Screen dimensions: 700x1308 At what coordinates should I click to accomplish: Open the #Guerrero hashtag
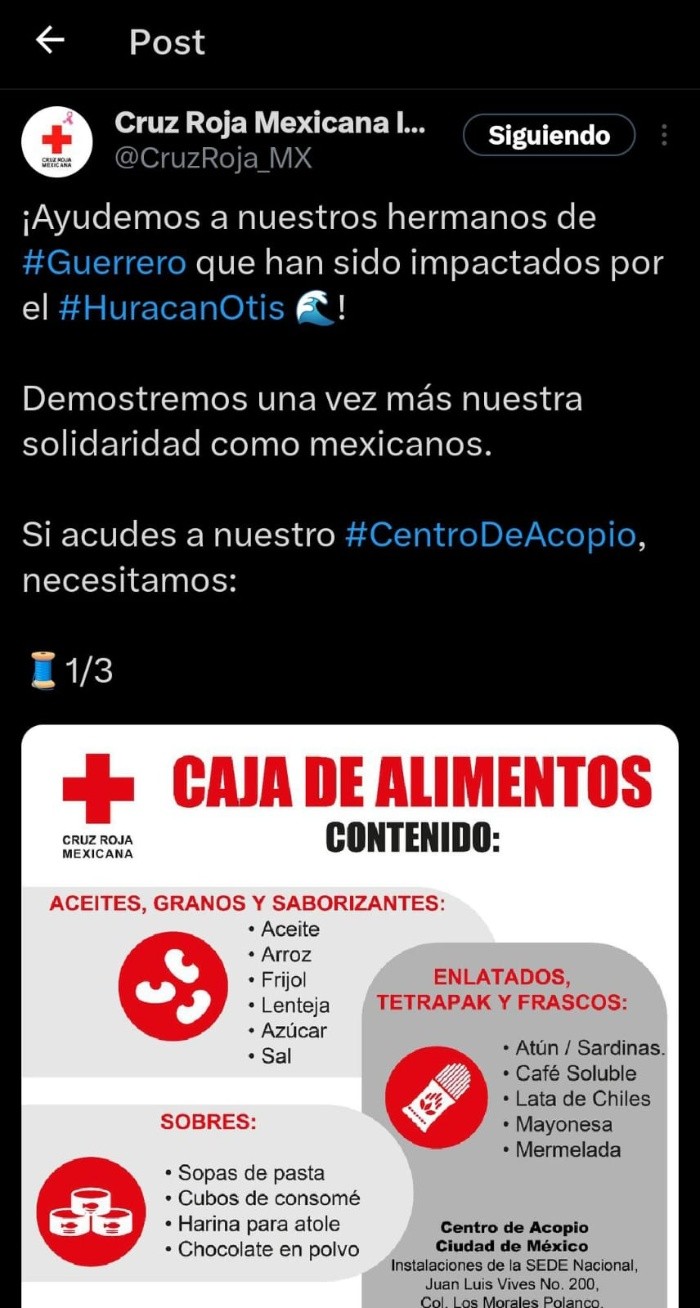(104, 263)
